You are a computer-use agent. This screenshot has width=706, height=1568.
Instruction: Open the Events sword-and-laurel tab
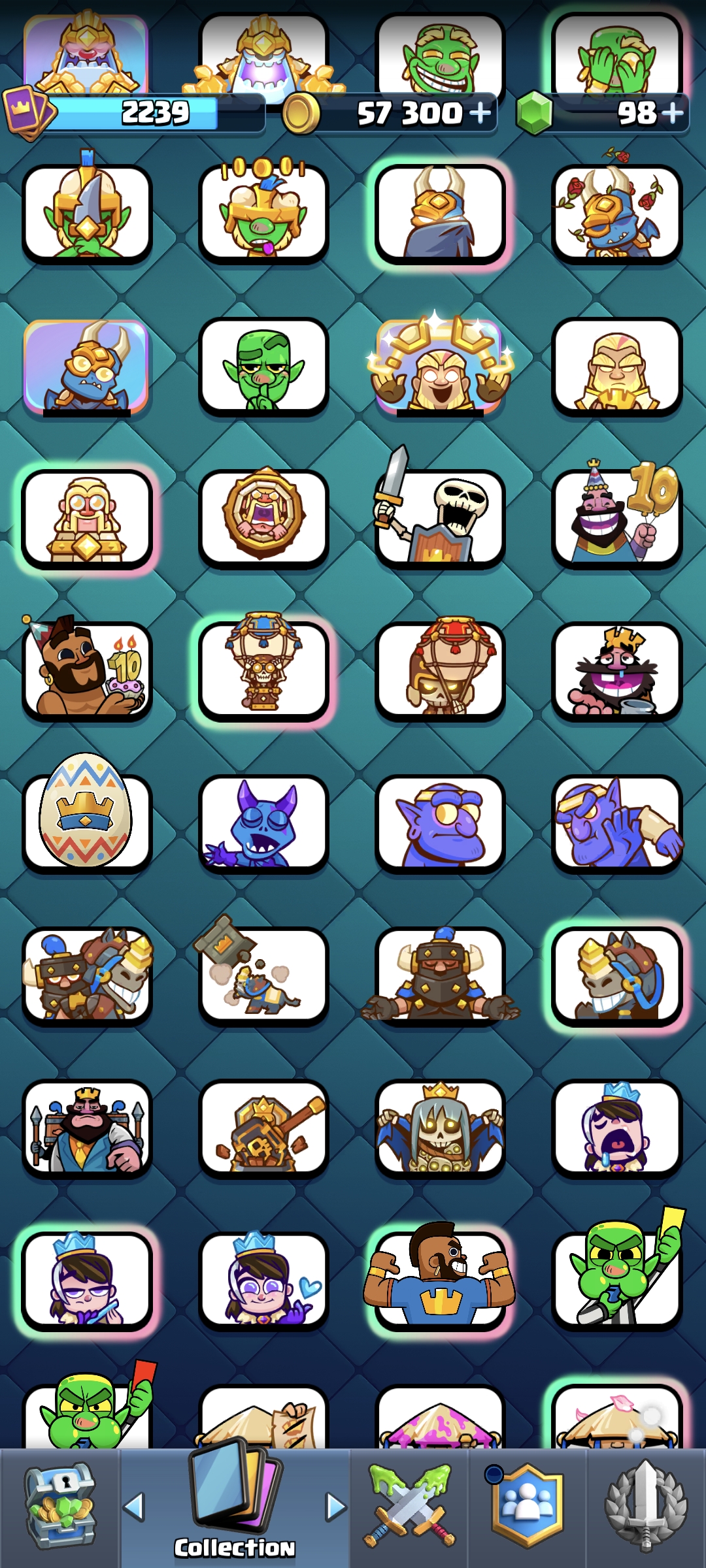(646, 1507)
